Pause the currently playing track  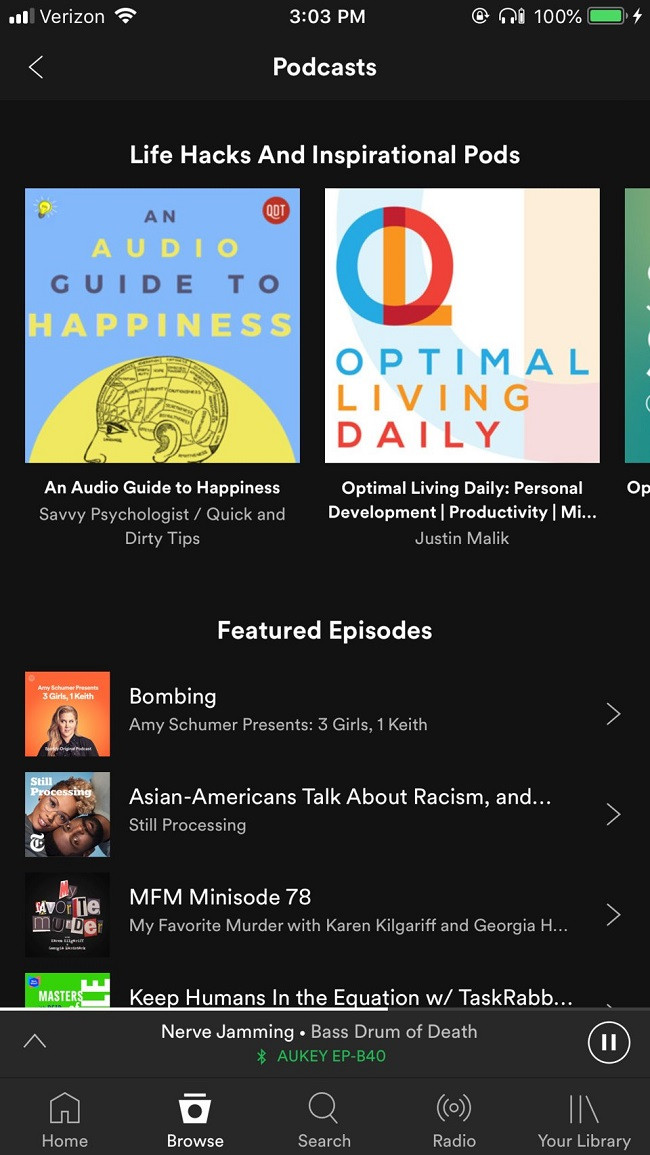pos(608,1043)
